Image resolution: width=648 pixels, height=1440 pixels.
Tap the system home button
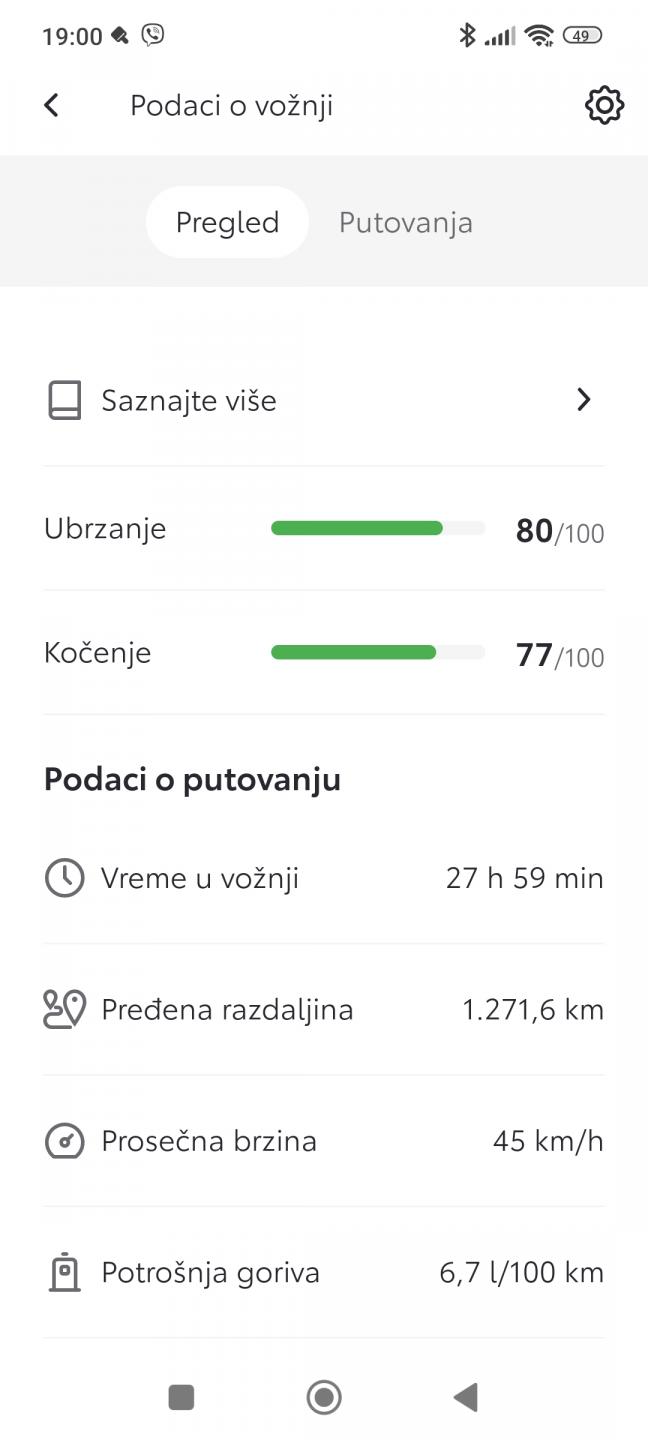(x=324, y=1397)
